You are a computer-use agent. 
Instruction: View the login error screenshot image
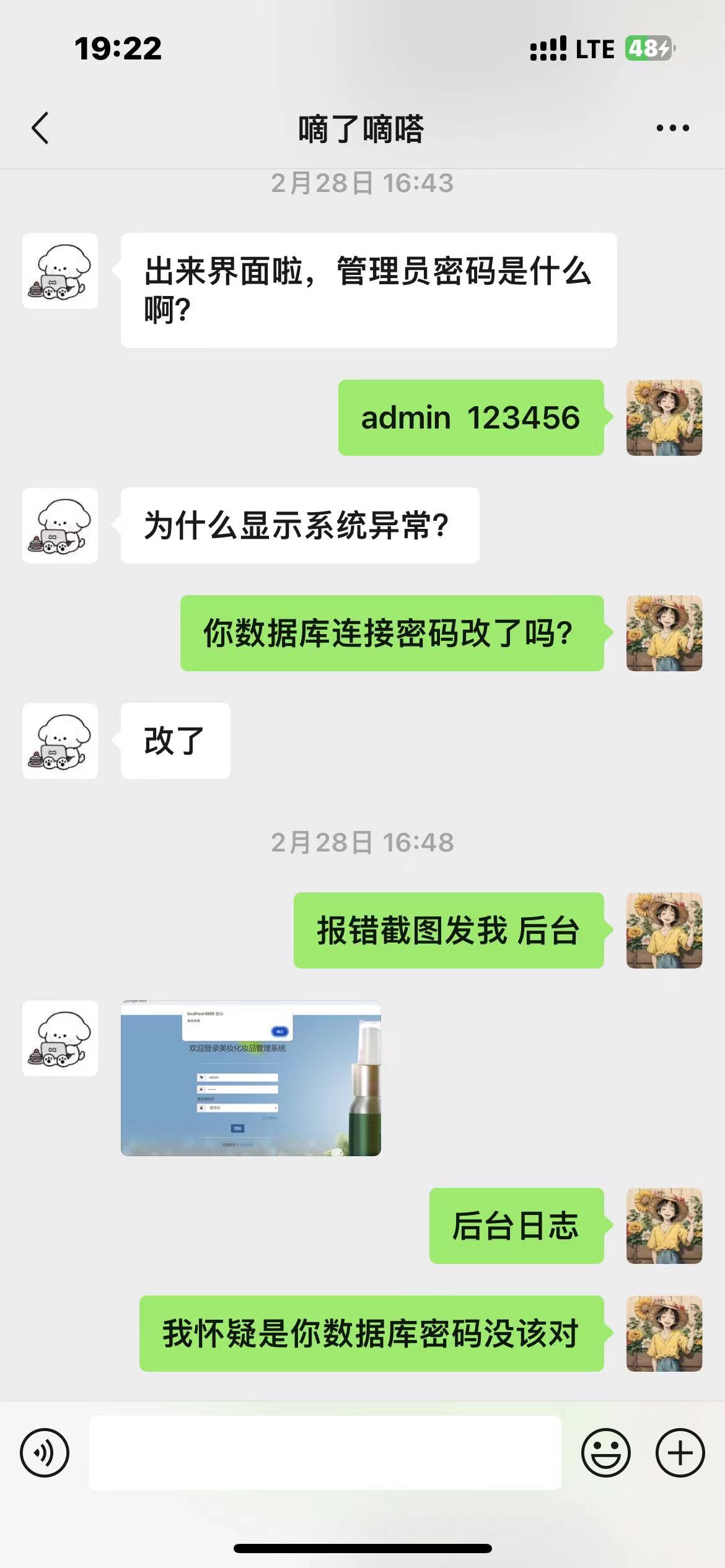coord(251,1078)
